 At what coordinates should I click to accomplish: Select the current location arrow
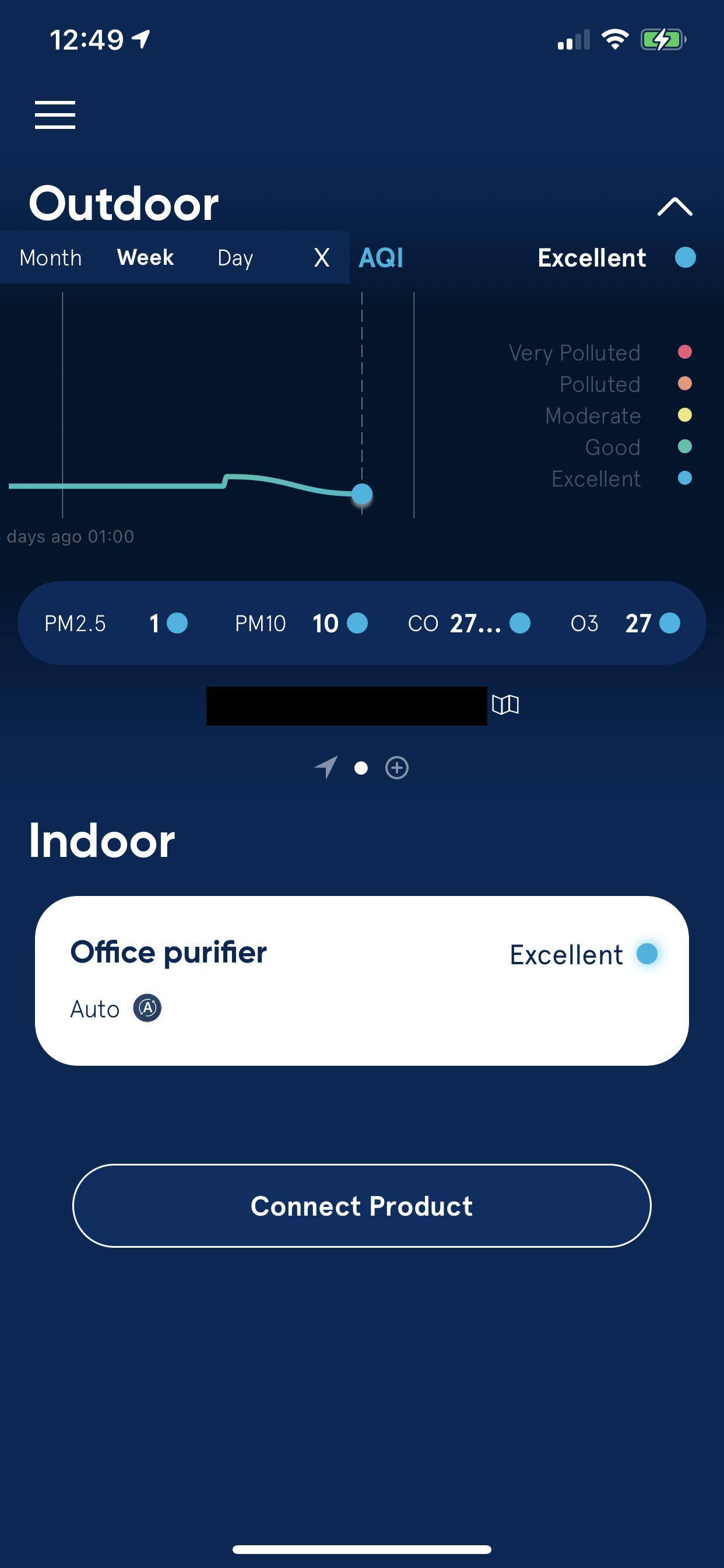tap(326, 767)
